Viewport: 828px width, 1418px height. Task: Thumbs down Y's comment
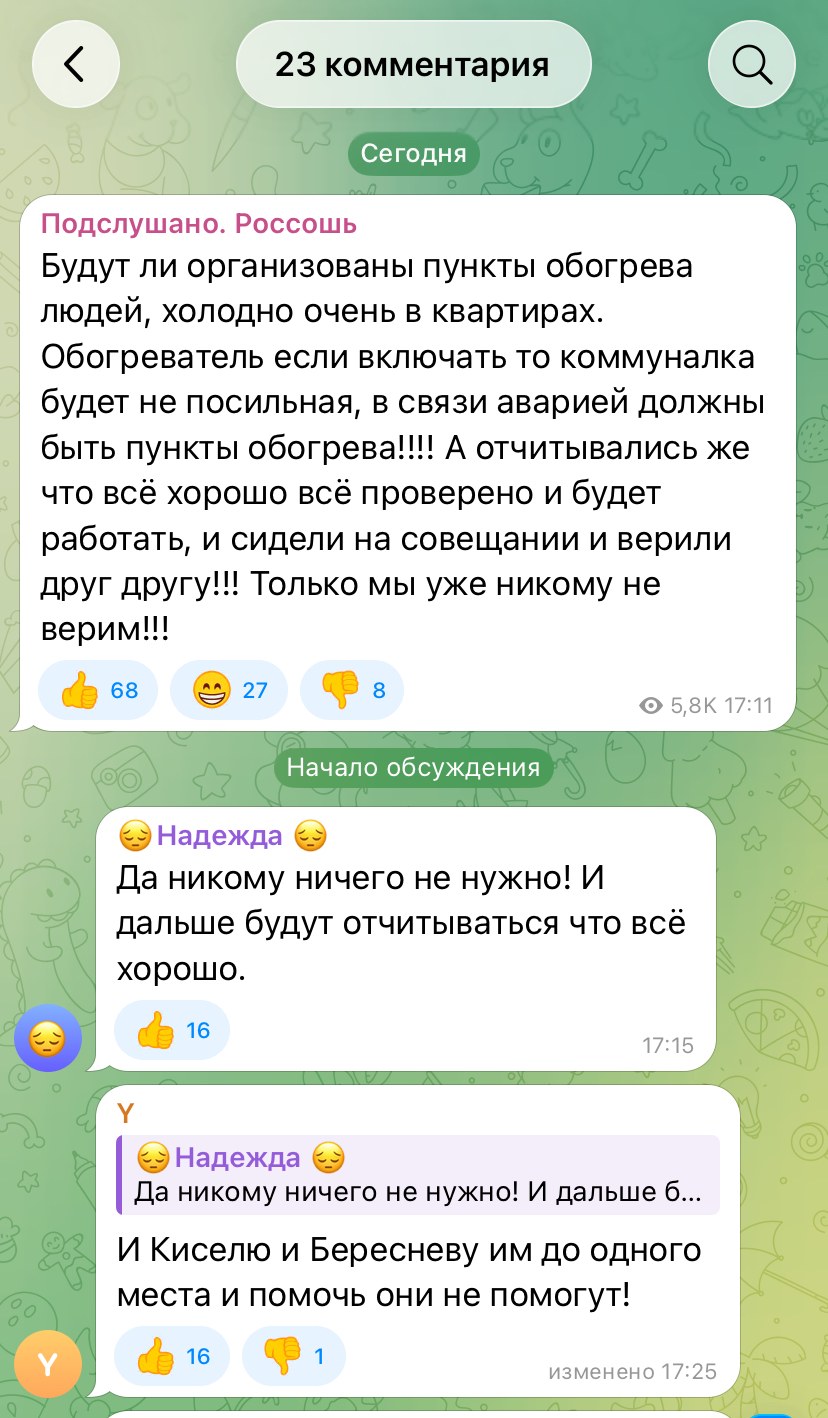pyautogui.click(x=294, y=1356)
